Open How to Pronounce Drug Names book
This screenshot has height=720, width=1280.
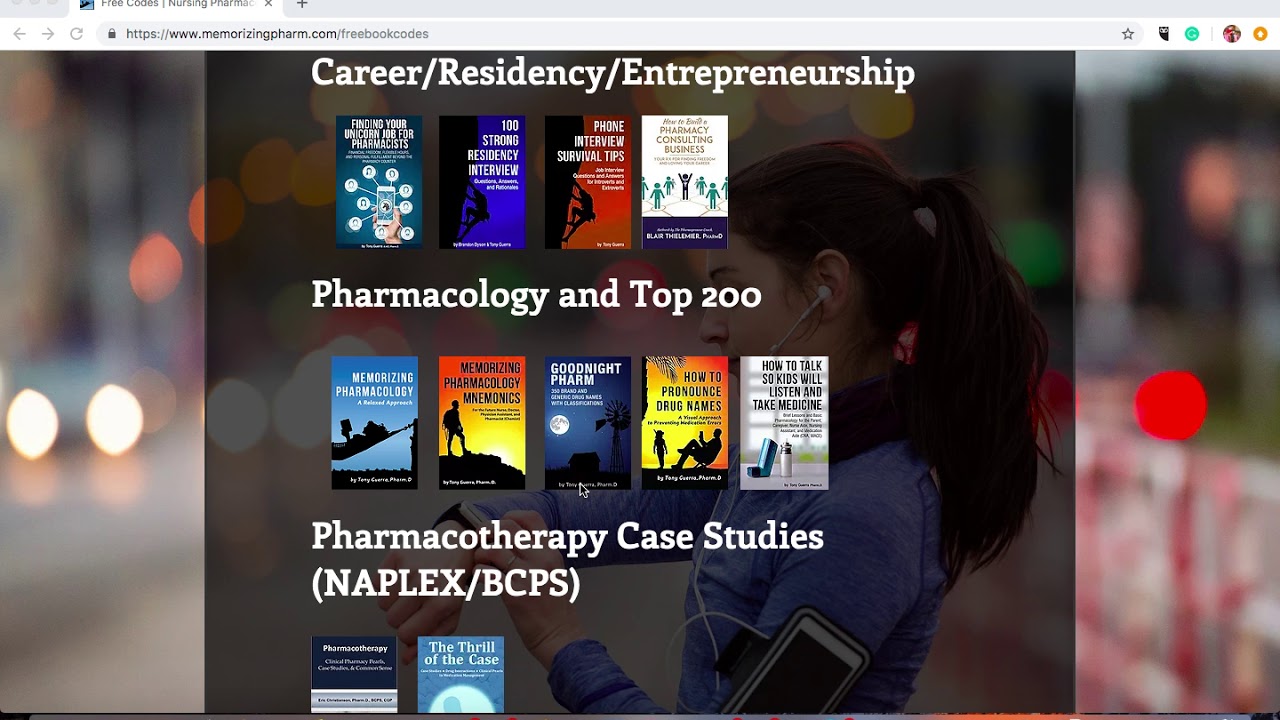point(685,423)
